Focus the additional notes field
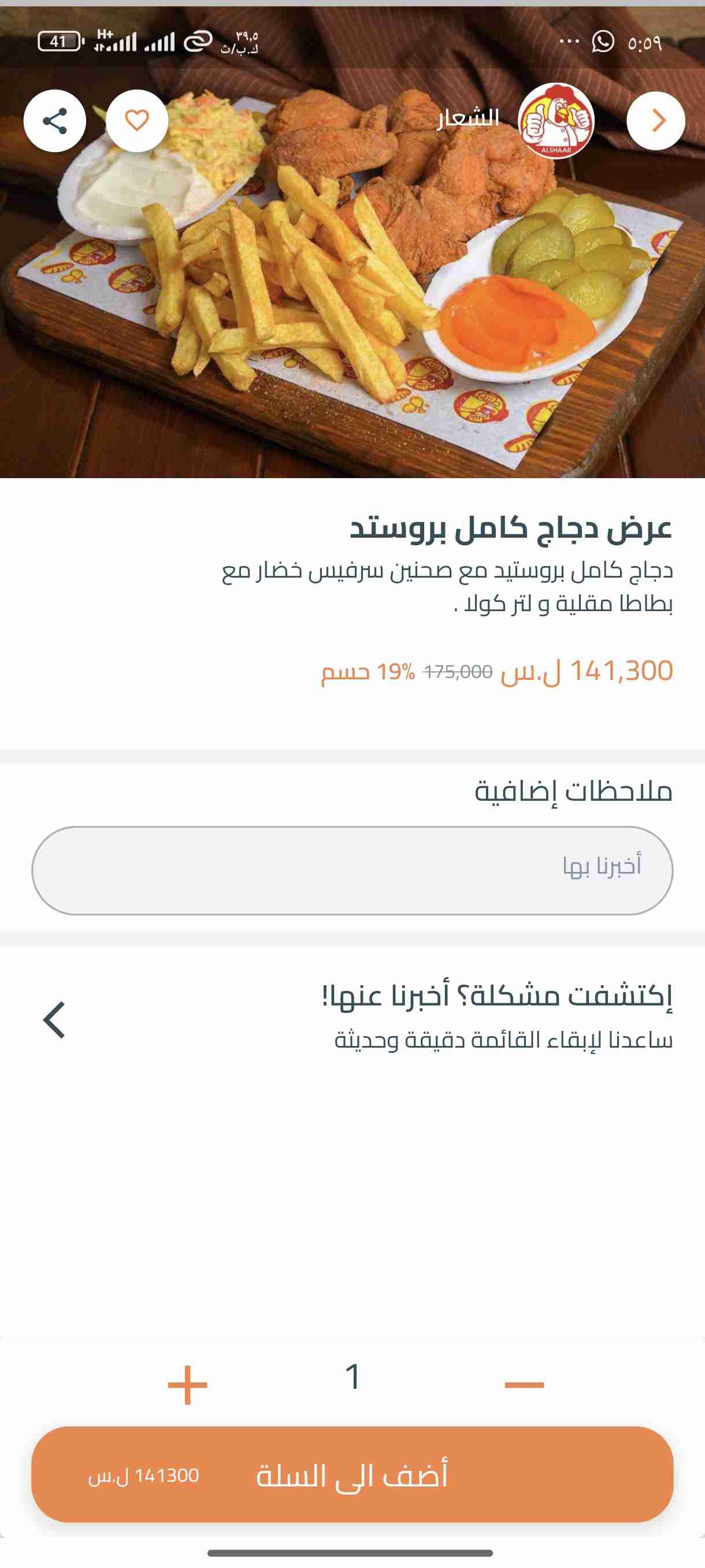 coord(352,870)
